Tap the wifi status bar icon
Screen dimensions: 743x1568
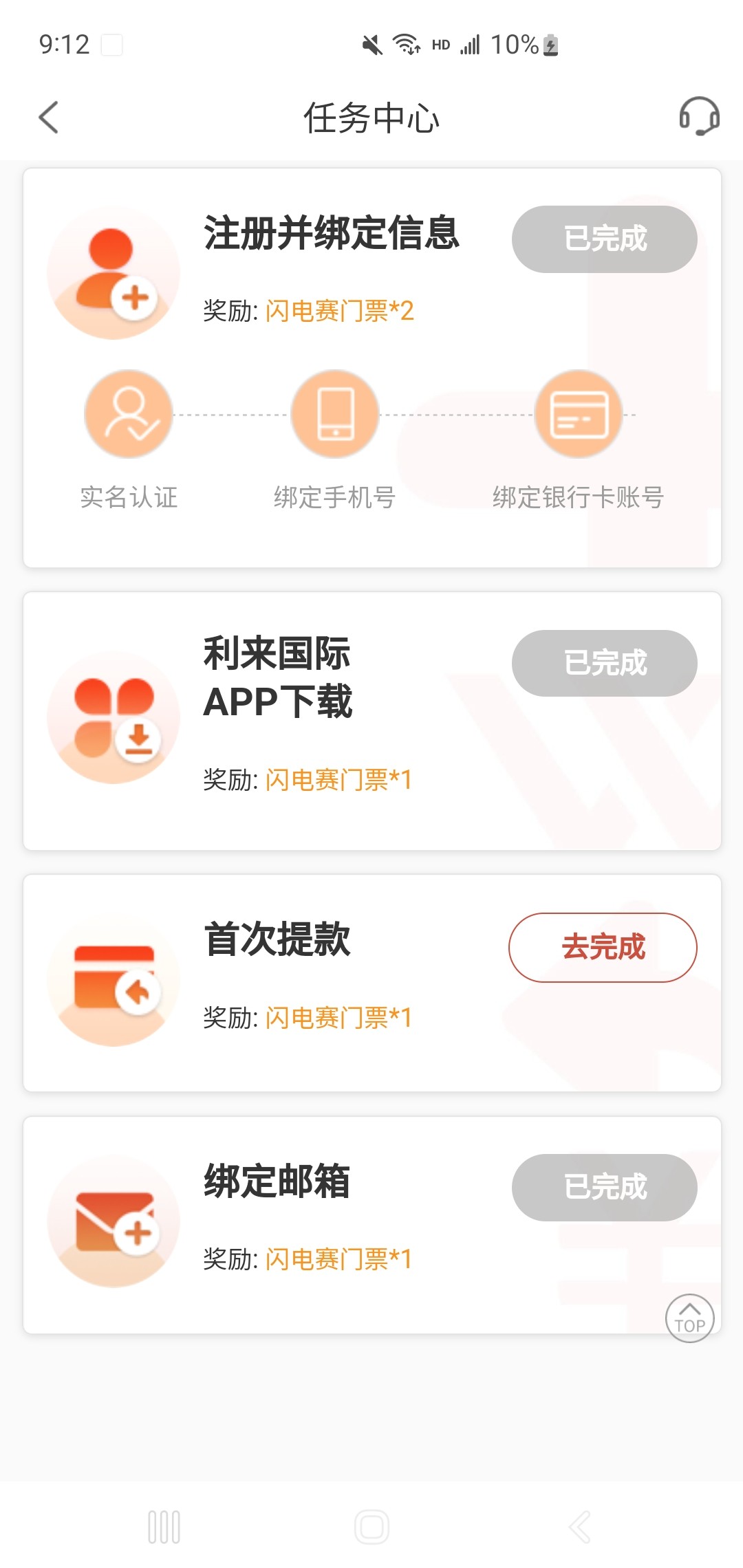click(x=406, y=44)
